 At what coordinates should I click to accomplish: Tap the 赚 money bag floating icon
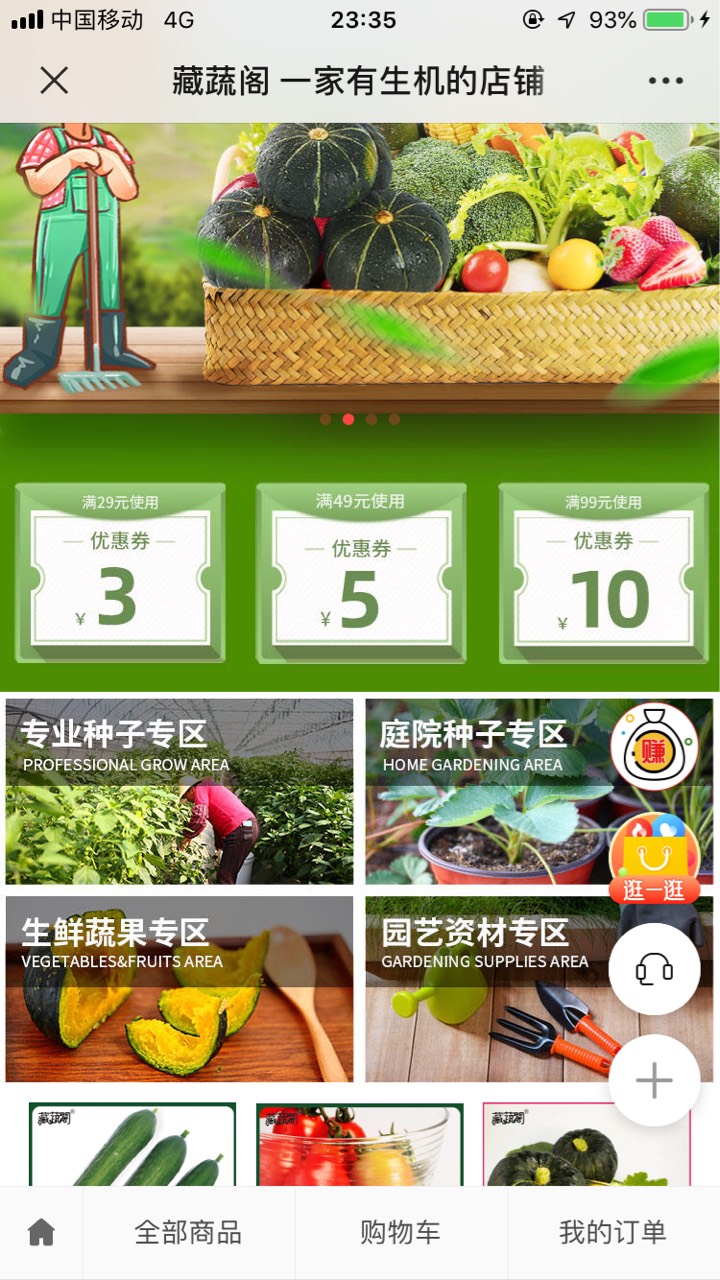pos(654,747)
